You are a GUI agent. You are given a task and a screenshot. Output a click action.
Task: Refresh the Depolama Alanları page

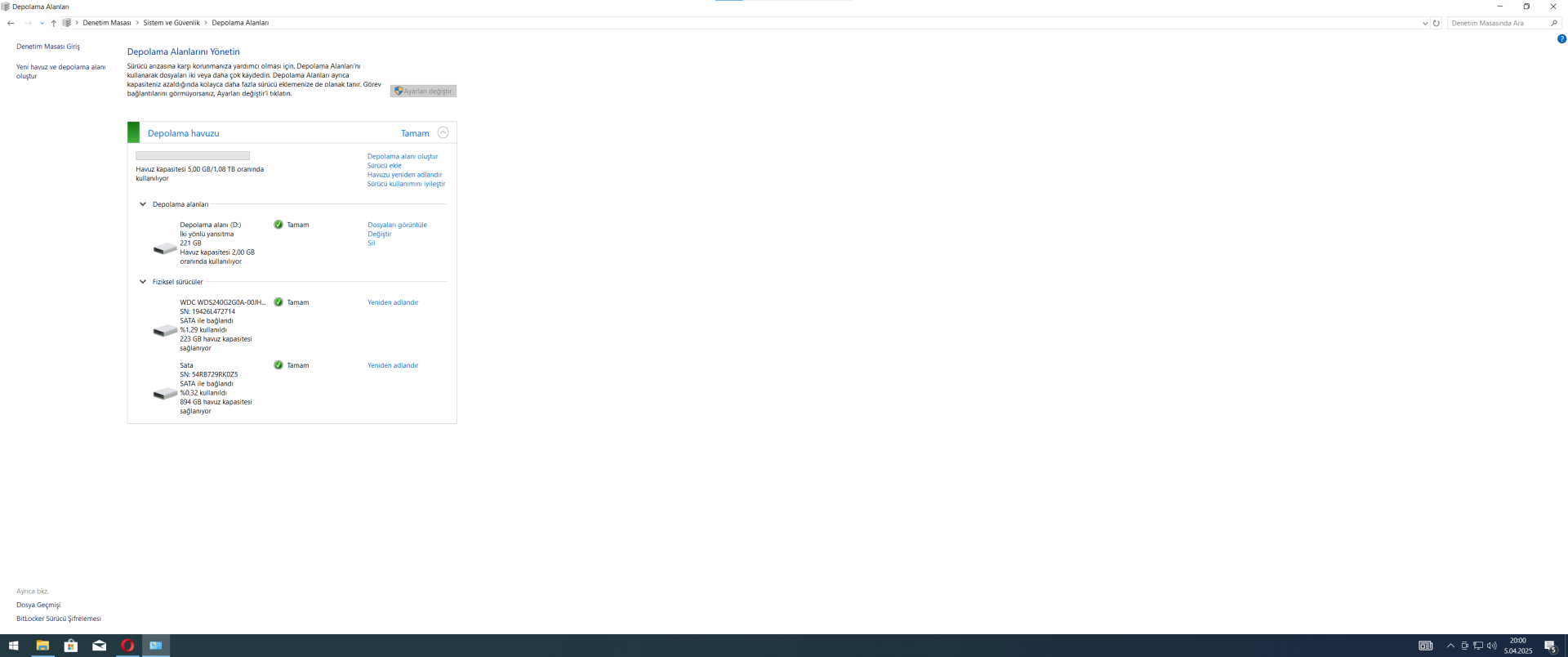tap(1436, 23)
